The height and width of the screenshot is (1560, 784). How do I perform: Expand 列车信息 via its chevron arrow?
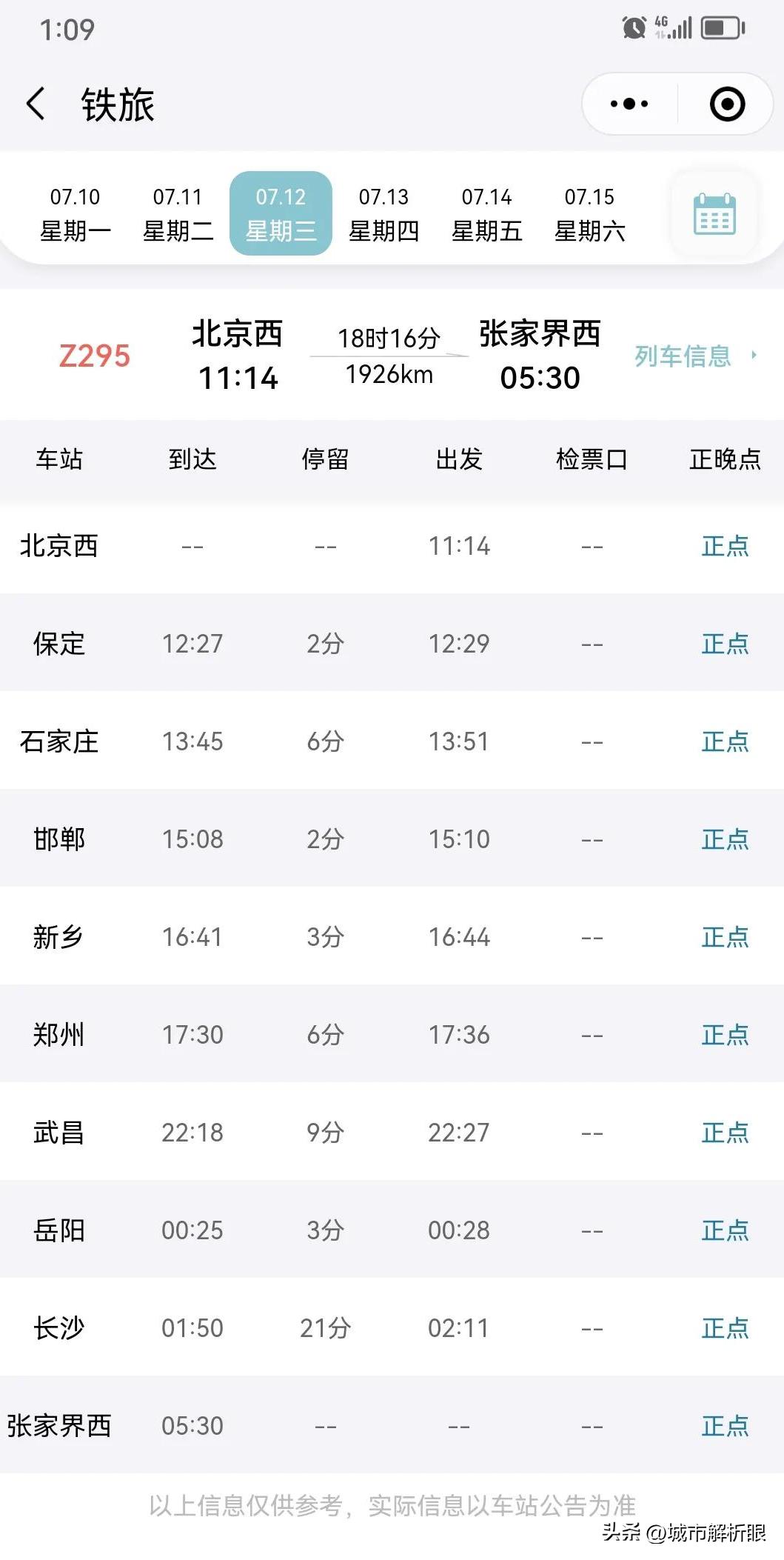point(757,356)
